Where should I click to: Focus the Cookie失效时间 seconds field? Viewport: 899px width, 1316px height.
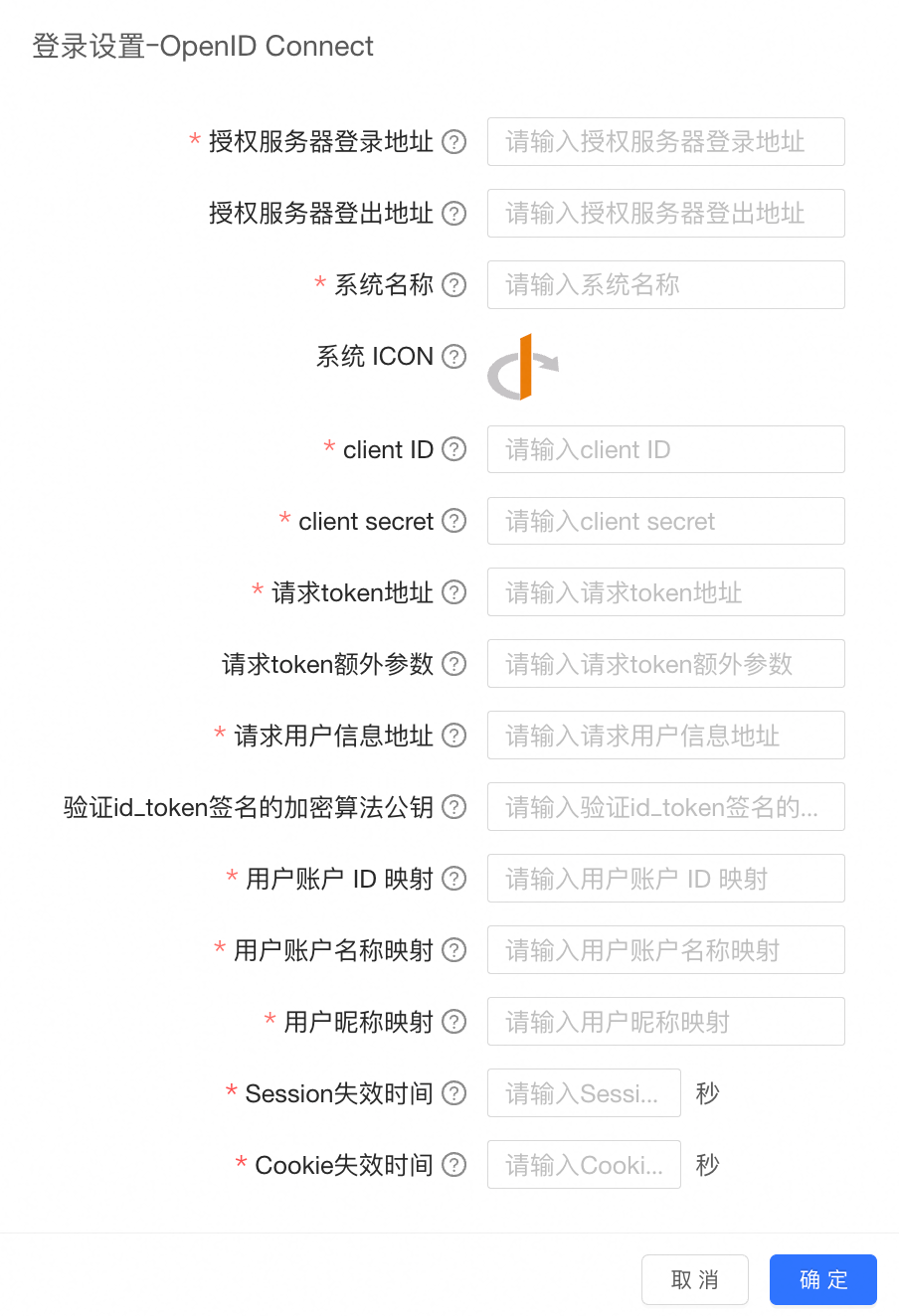[584, 1165]
